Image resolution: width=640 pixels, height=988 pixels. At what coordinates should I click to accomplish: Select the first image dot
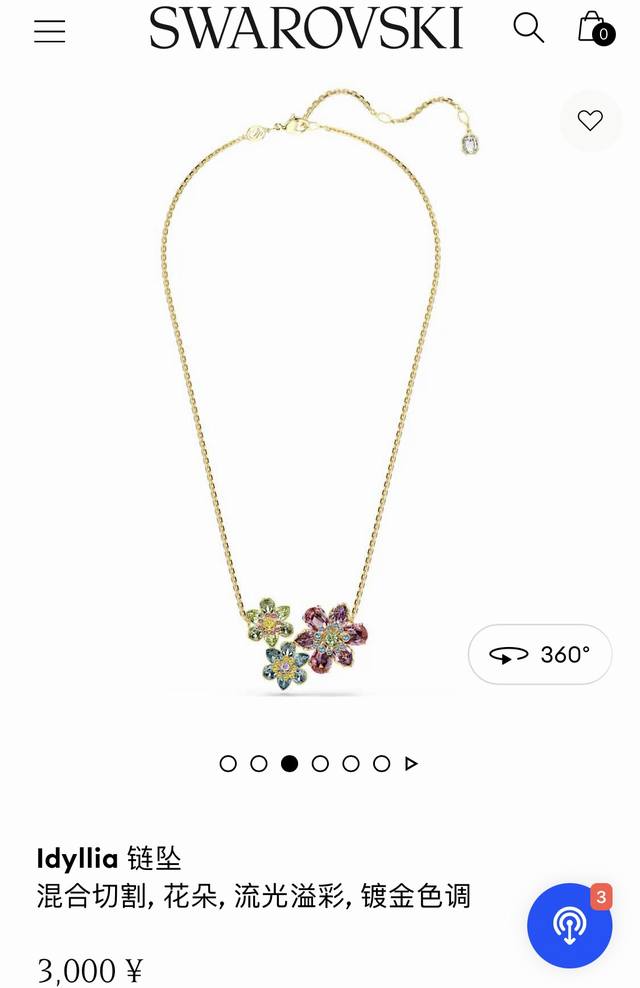[228, 764]
